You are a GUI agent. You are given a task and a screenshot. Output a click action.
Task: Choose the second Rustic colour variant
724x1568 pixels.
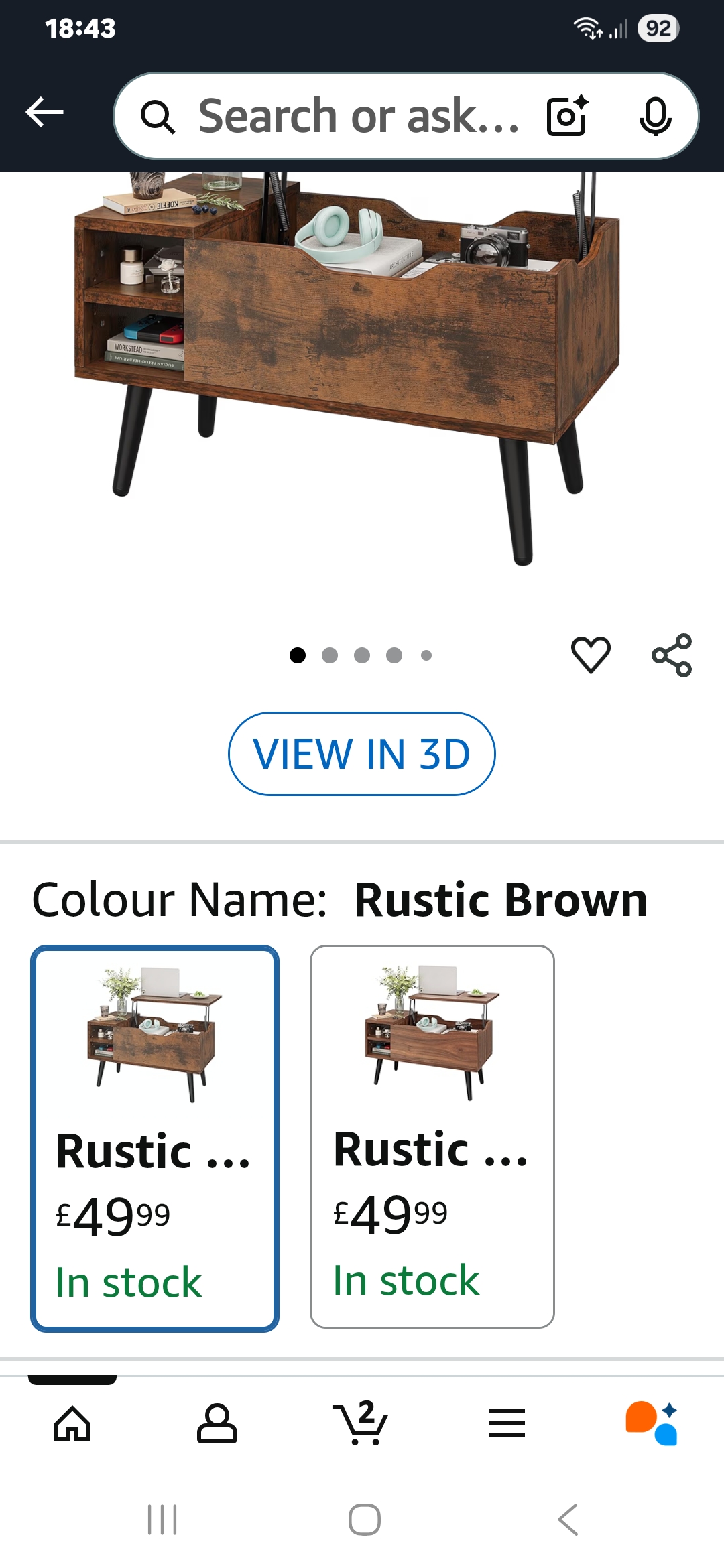pyautogui.click(x=432, y=1136)
